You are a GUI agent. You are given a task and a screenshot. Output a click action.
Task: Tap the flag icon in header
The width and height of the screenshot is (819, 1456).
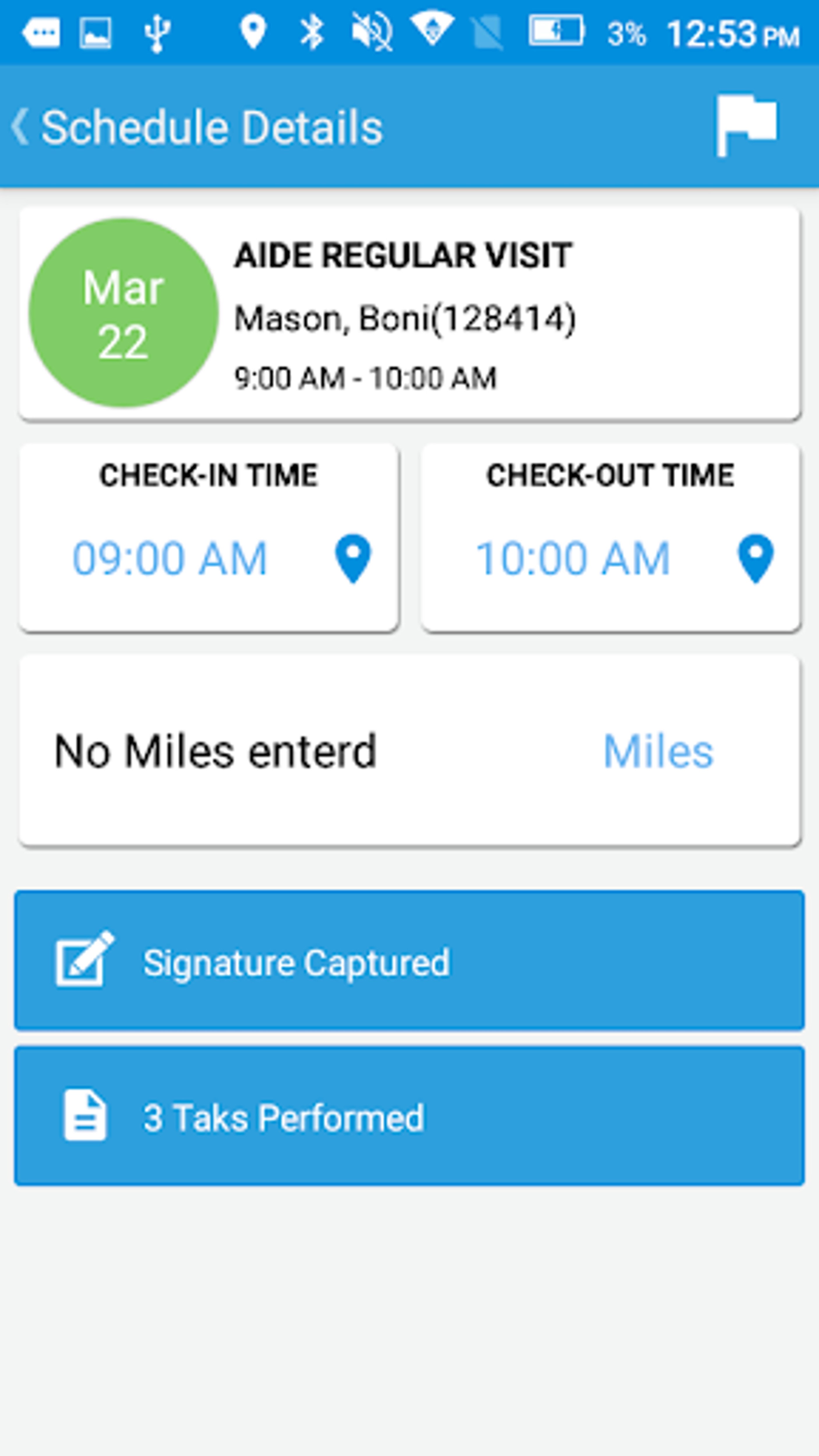point(746,126)
